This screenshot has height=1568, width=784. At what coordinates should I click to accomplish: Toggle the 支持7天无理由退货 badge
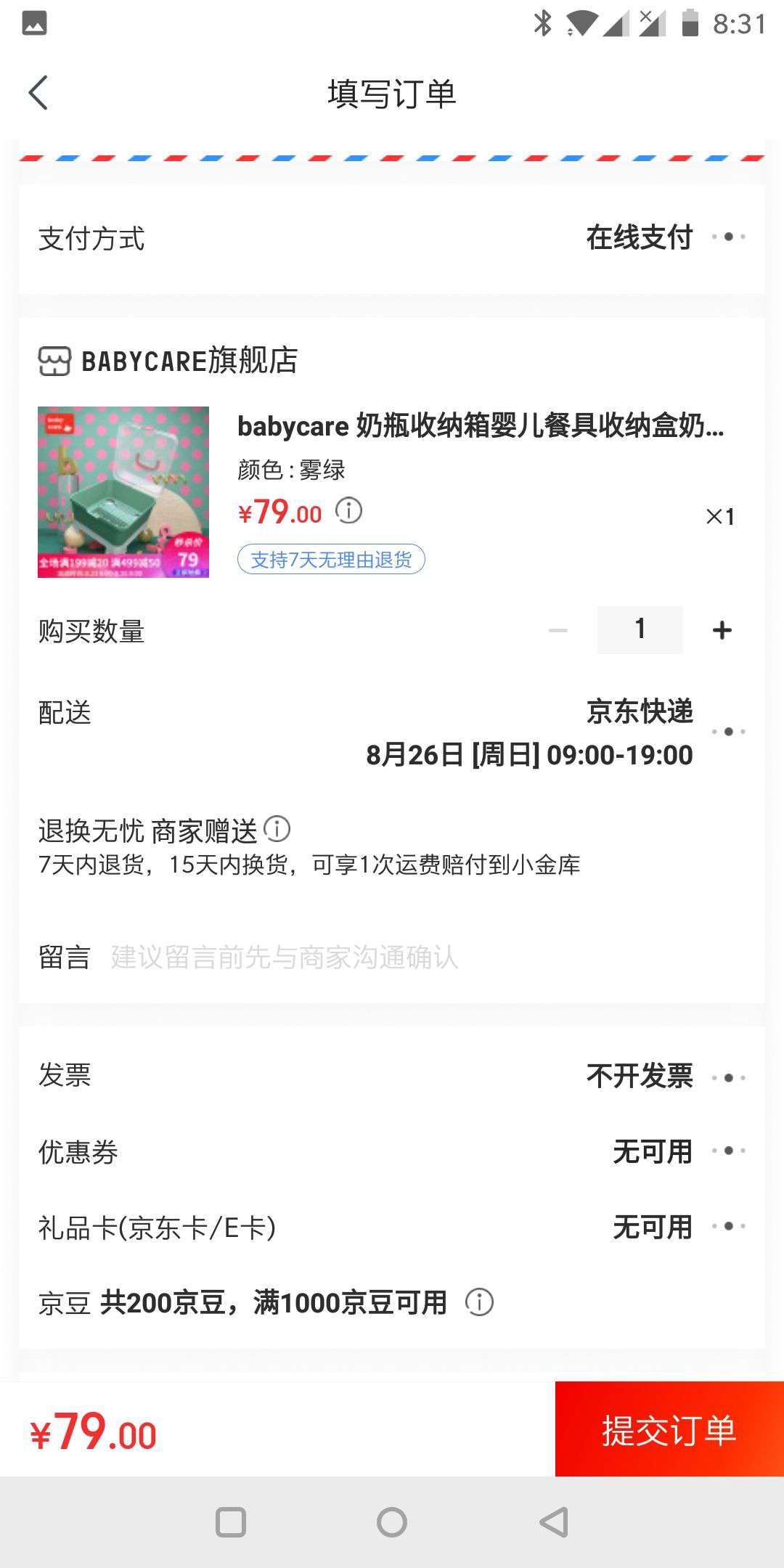pos(330,559)
